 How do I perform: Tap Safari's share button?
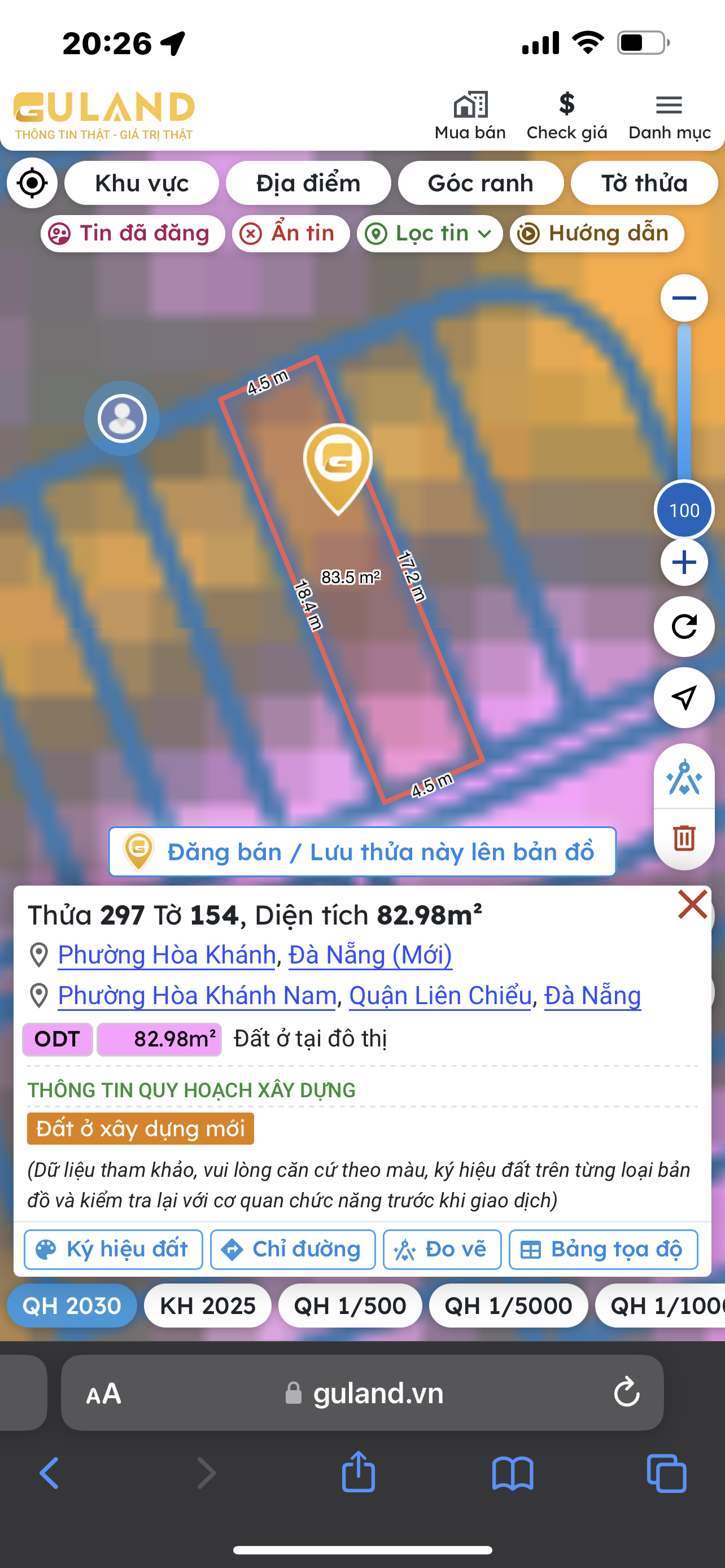click(359, 1473)
